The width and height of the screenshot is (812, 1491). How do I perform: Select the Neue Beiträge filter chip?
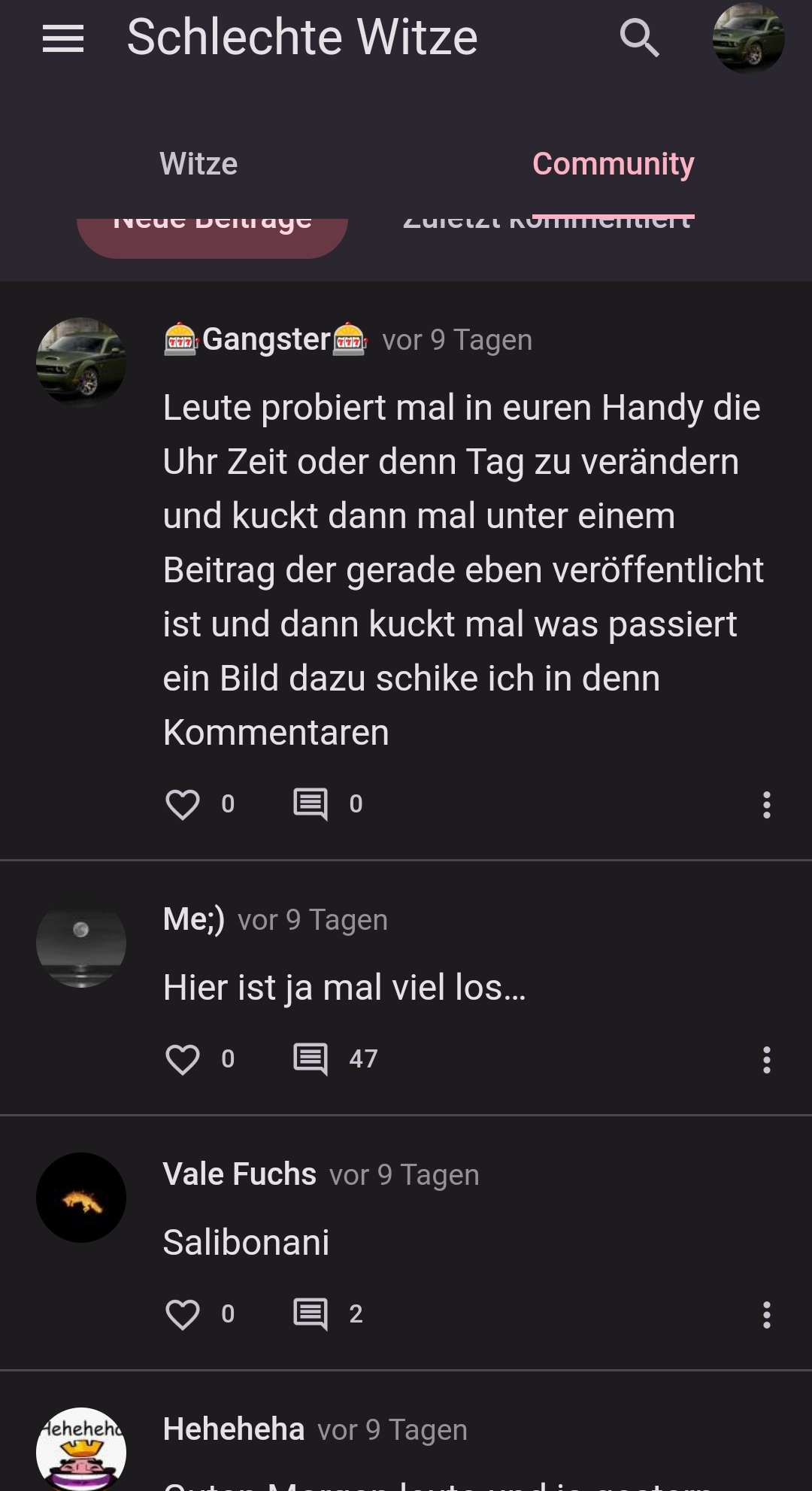pyautogui.click(x=212, y=235)
